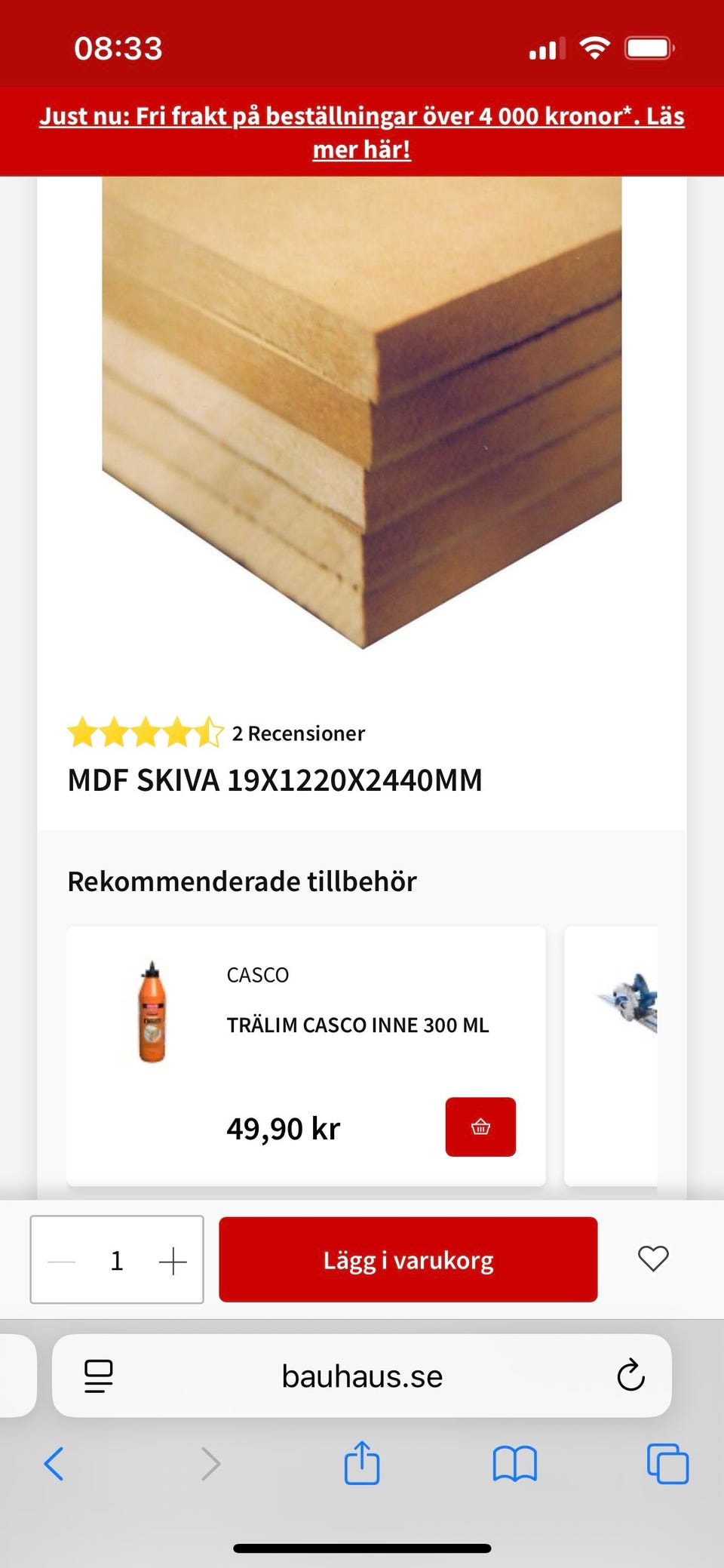Decrease the quantity by one
Screen dimensions: 724x1568
coord(62,1261)
